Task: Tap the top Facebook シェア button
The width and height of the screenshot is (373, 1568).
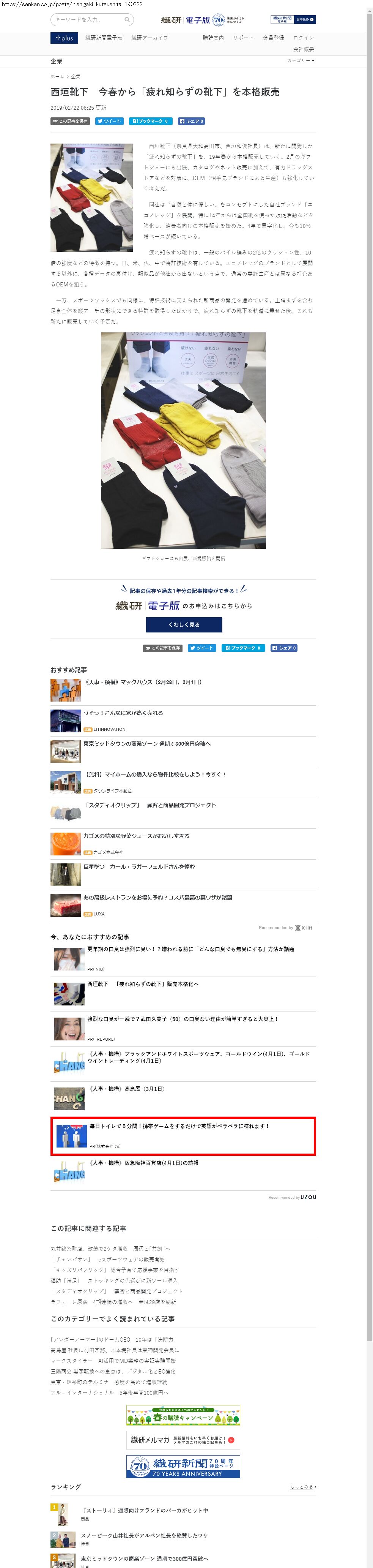Action: 192,121
